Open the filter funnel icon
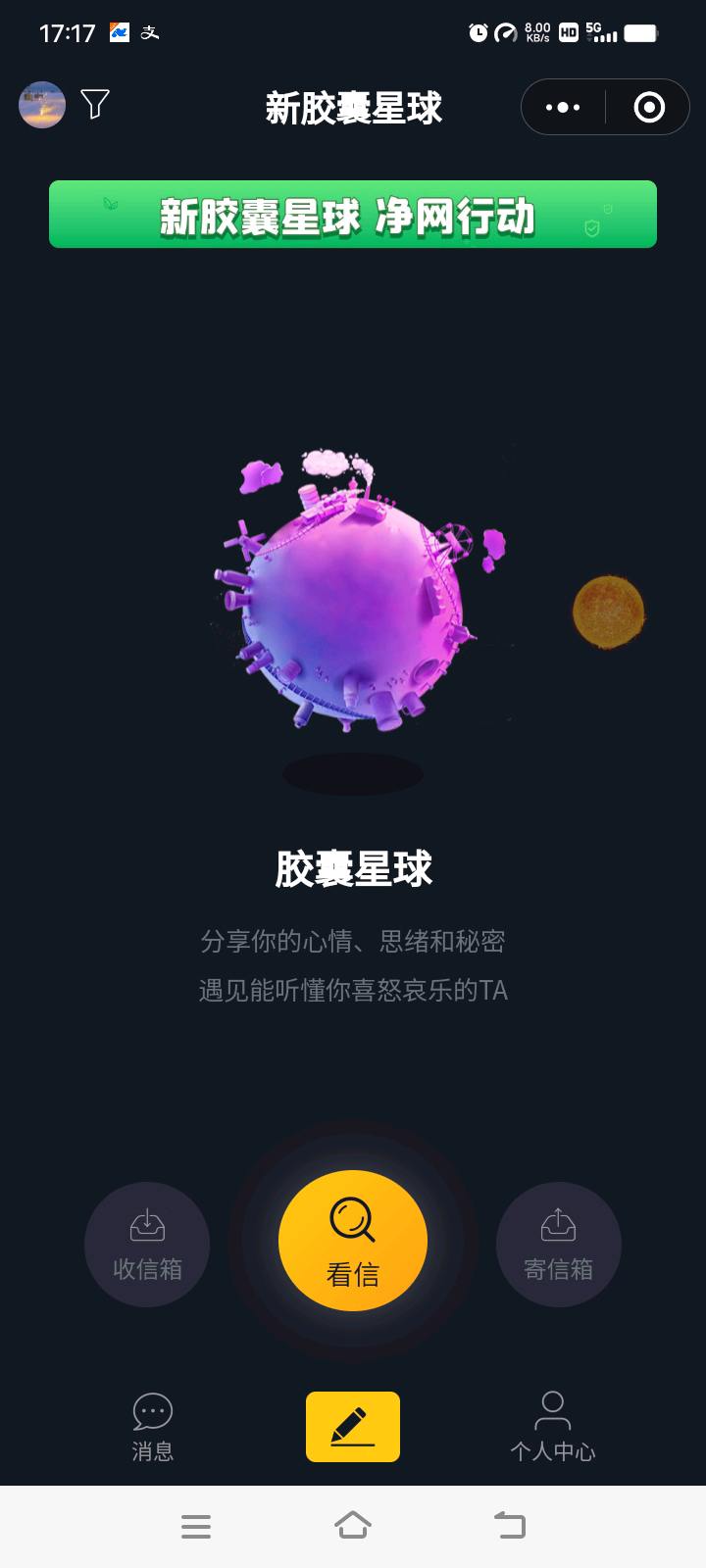 coord(95,104)
